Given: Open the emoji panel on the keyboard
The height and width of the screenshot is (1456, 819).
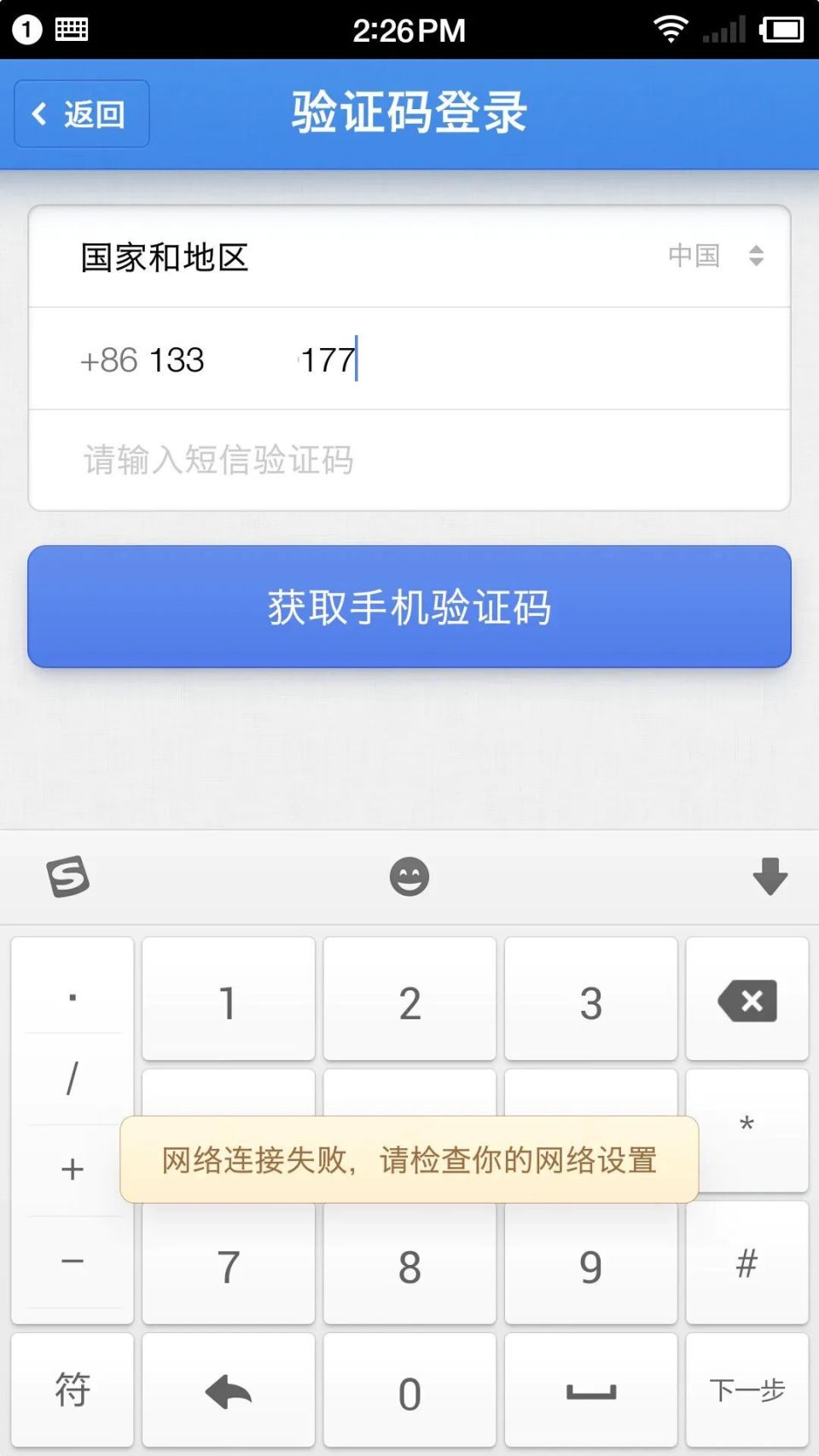Looking at the screenshot, I should click(409, 877).
